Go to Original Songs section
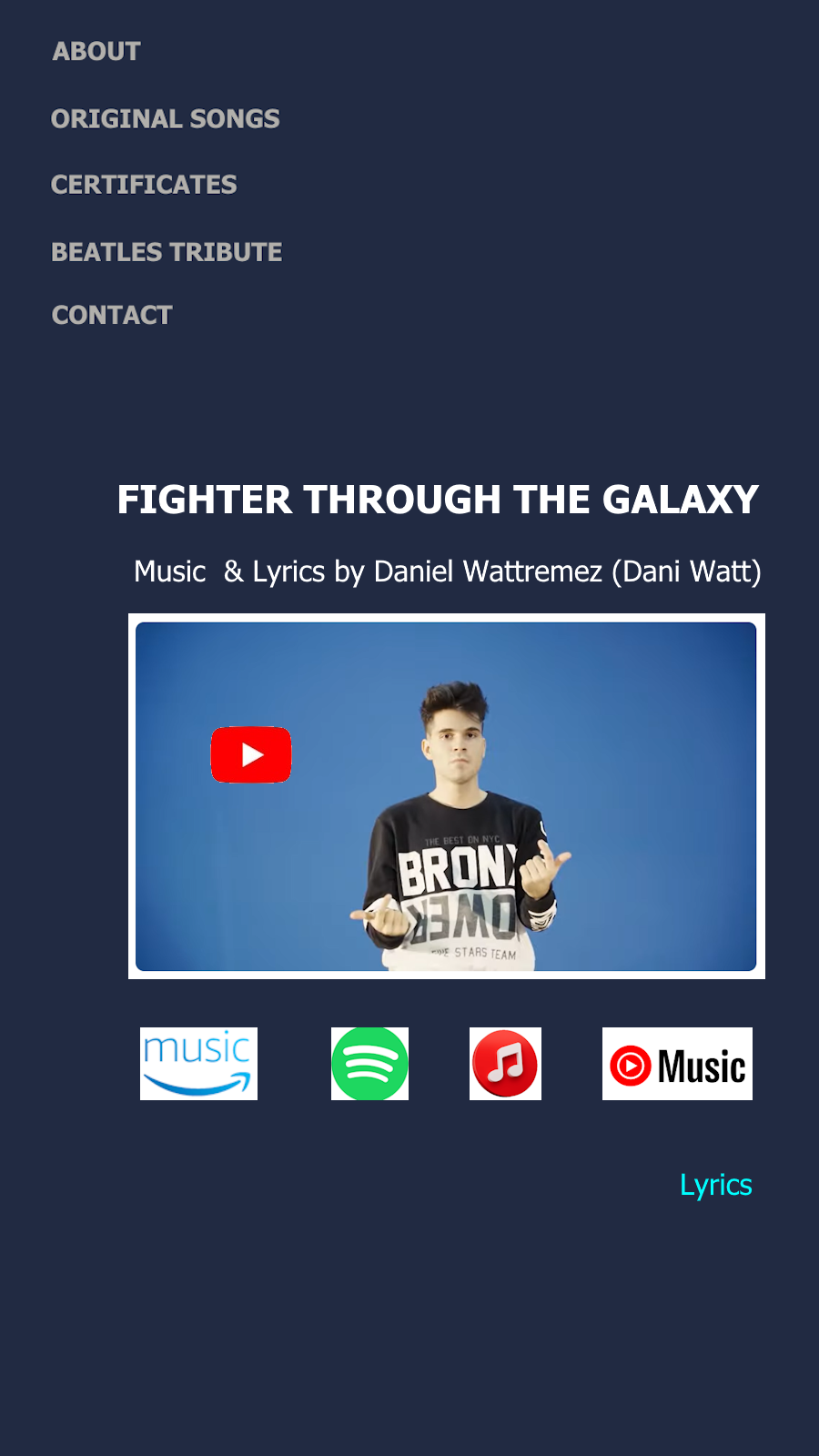The width and height of the screenshot is (819, 1456). click(x=166, y=119)
